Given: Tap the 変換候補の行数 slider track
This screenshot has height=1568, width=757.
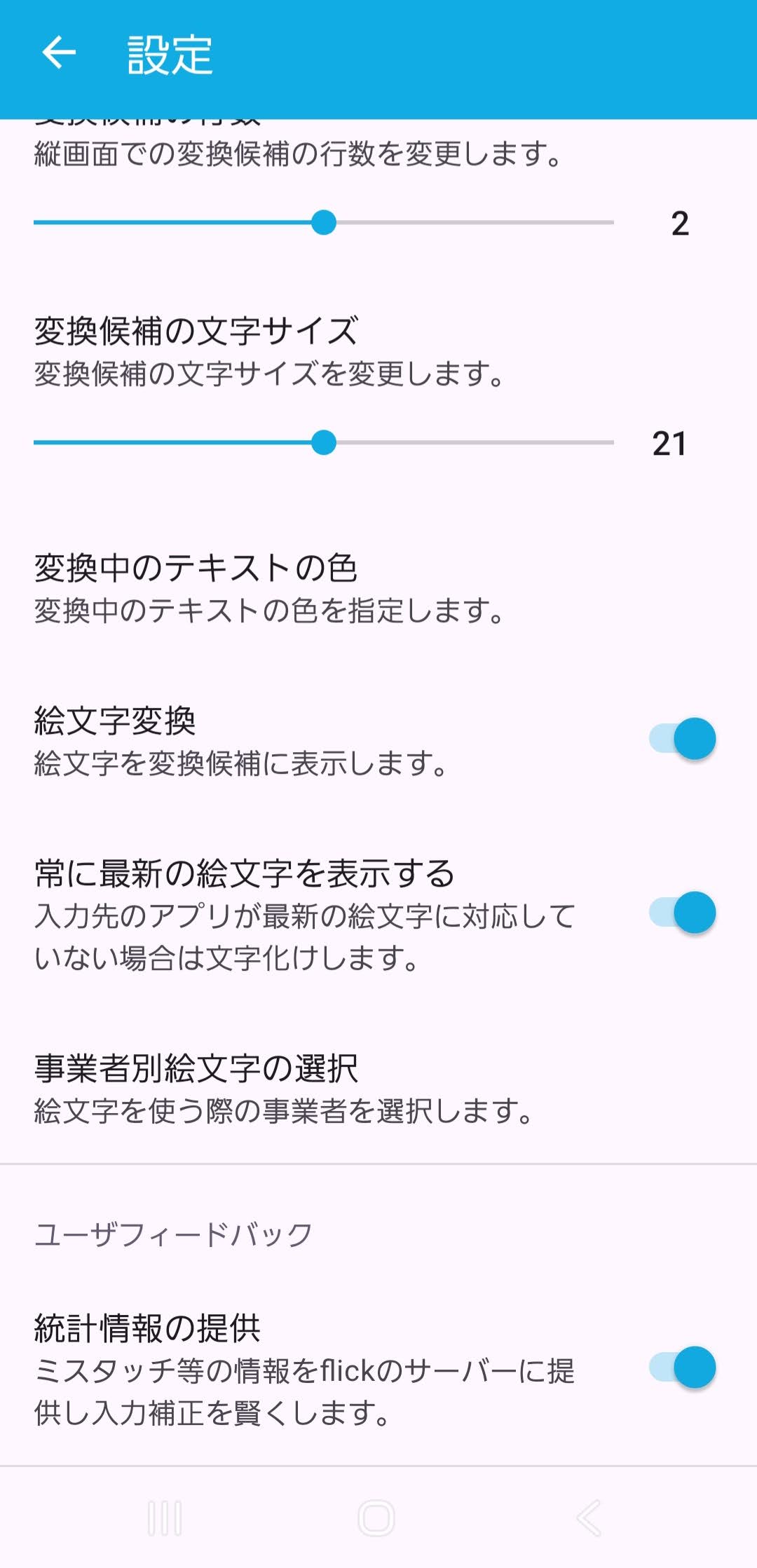Looking at the screenshot, I should pyautogui.click(x=323, y=223).
